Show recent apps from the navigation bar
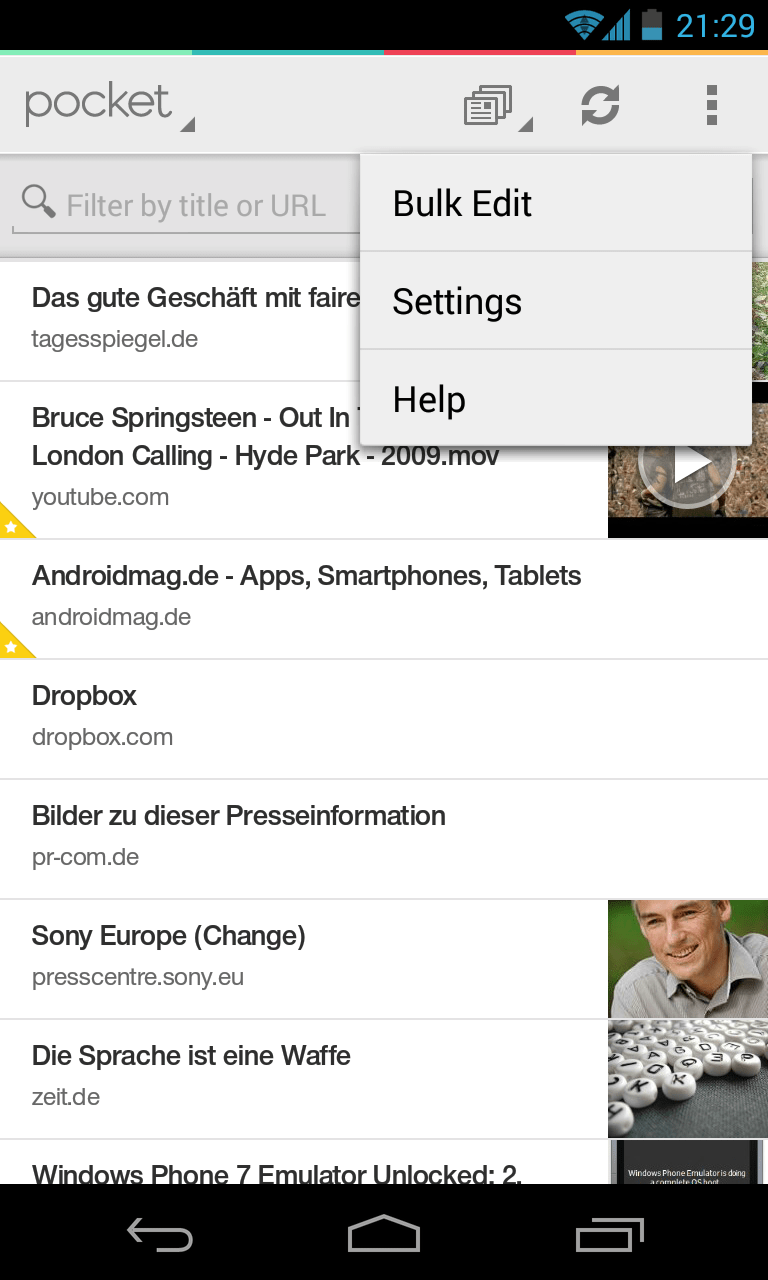 [609, 1235]
